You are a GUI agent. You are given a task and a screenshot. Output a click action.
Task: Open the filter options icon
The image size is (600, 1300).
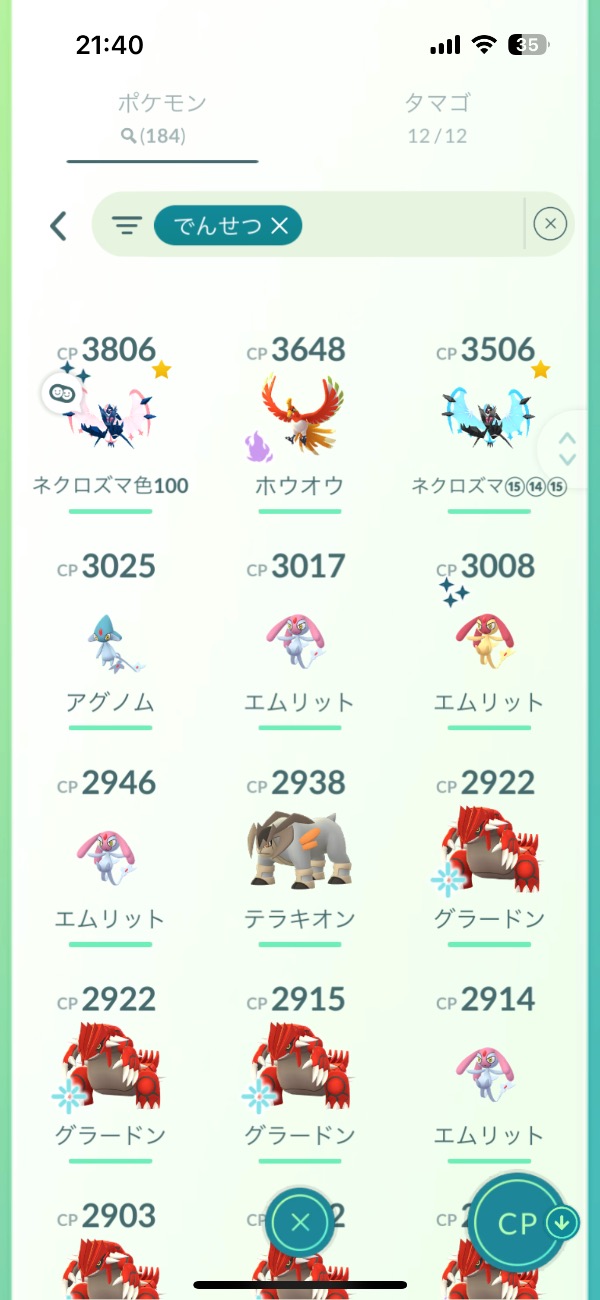pyautogui.click(x=126, y=226)
